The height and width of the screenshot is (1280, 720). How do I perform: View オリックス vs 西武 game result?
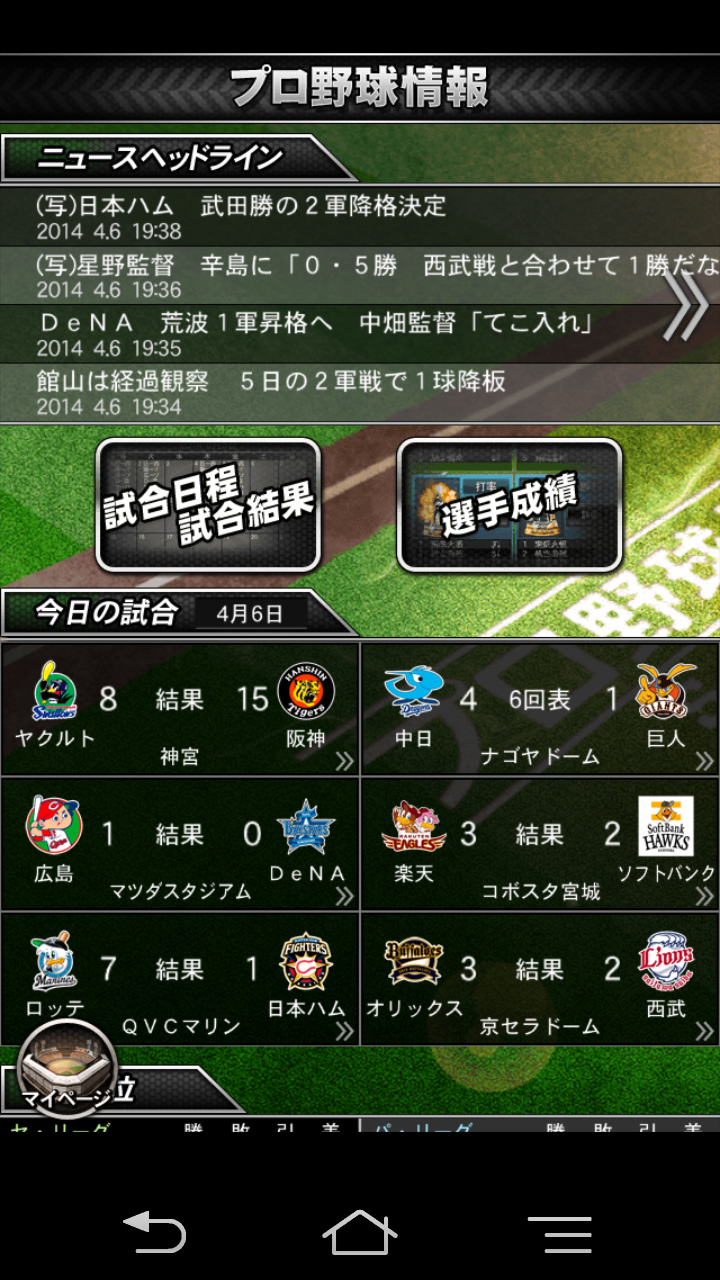(540, 979)
